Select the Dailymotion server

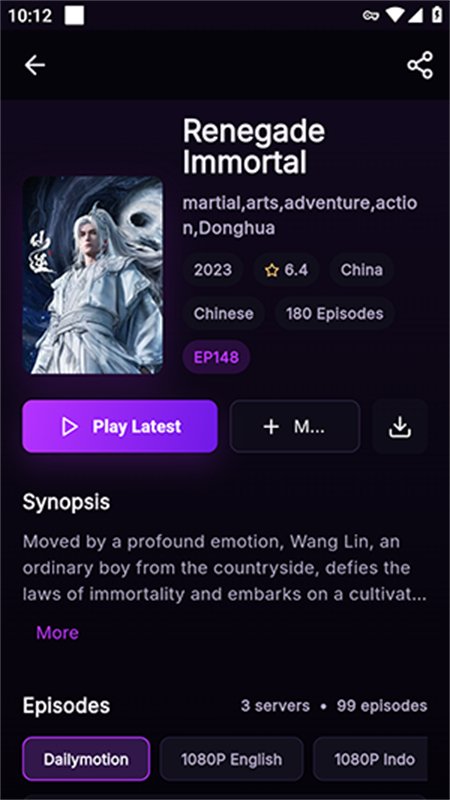coord(86,759)
